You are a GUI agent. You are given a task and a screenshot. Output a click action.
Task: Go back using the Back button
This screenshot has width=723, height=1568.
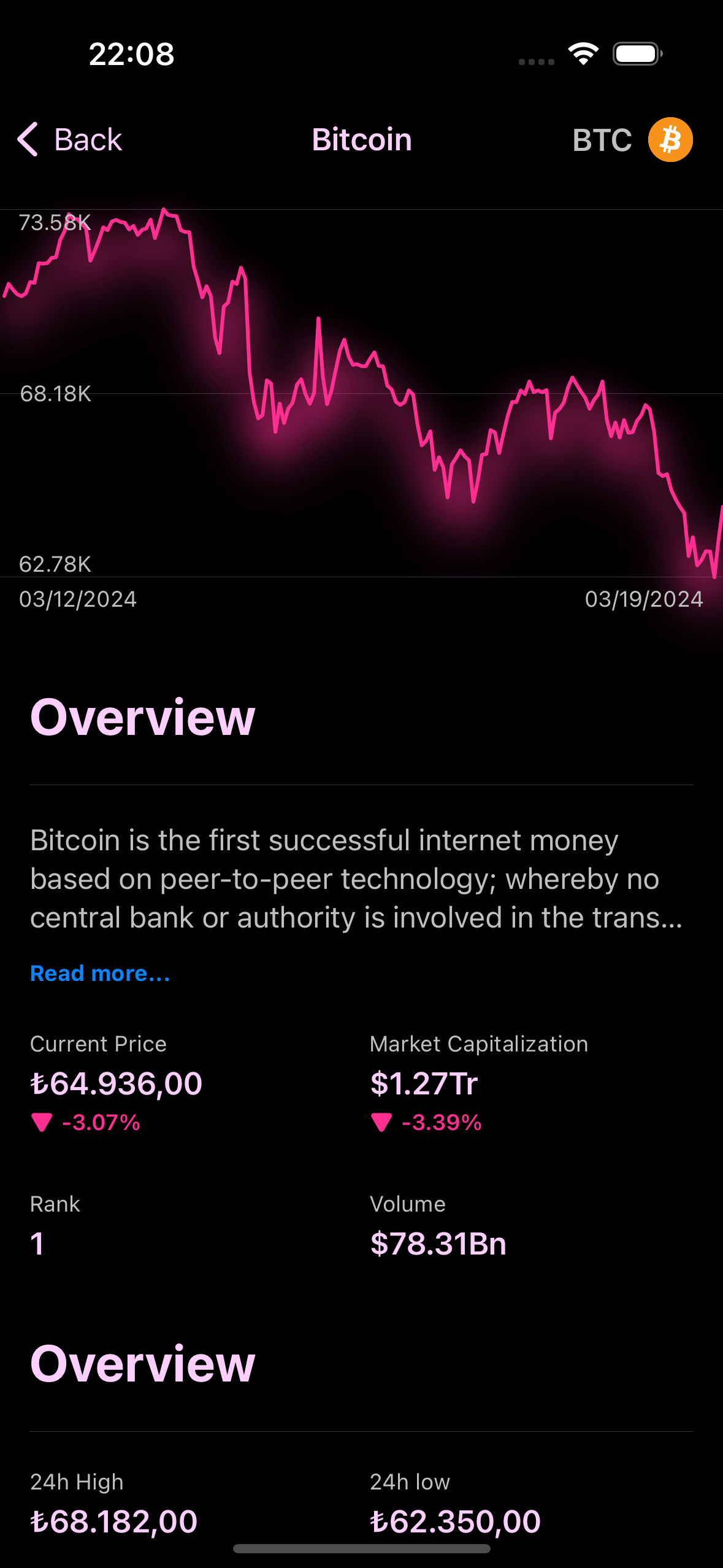point(69,139)
